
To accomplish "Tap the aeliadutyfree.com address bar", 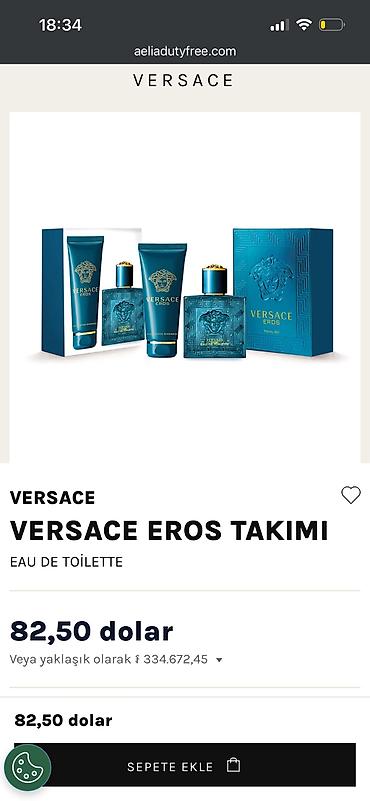I will click(185, 51).
